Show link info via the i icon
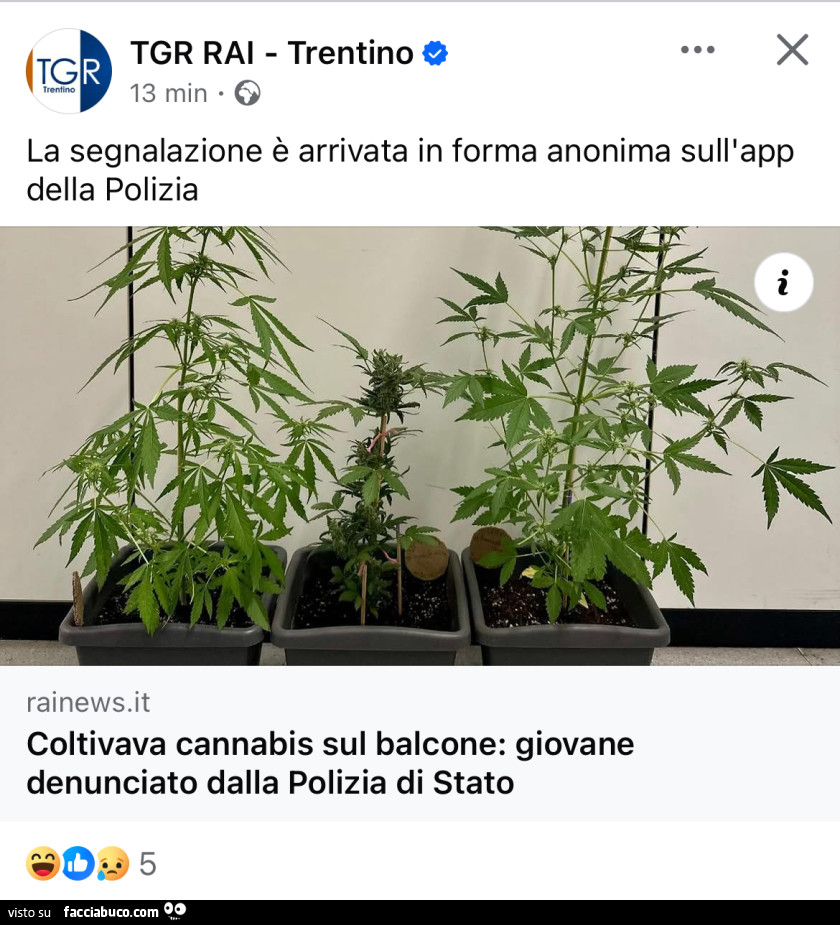The image size is (840, 925). pyautogui.click(x=783, y=283)
